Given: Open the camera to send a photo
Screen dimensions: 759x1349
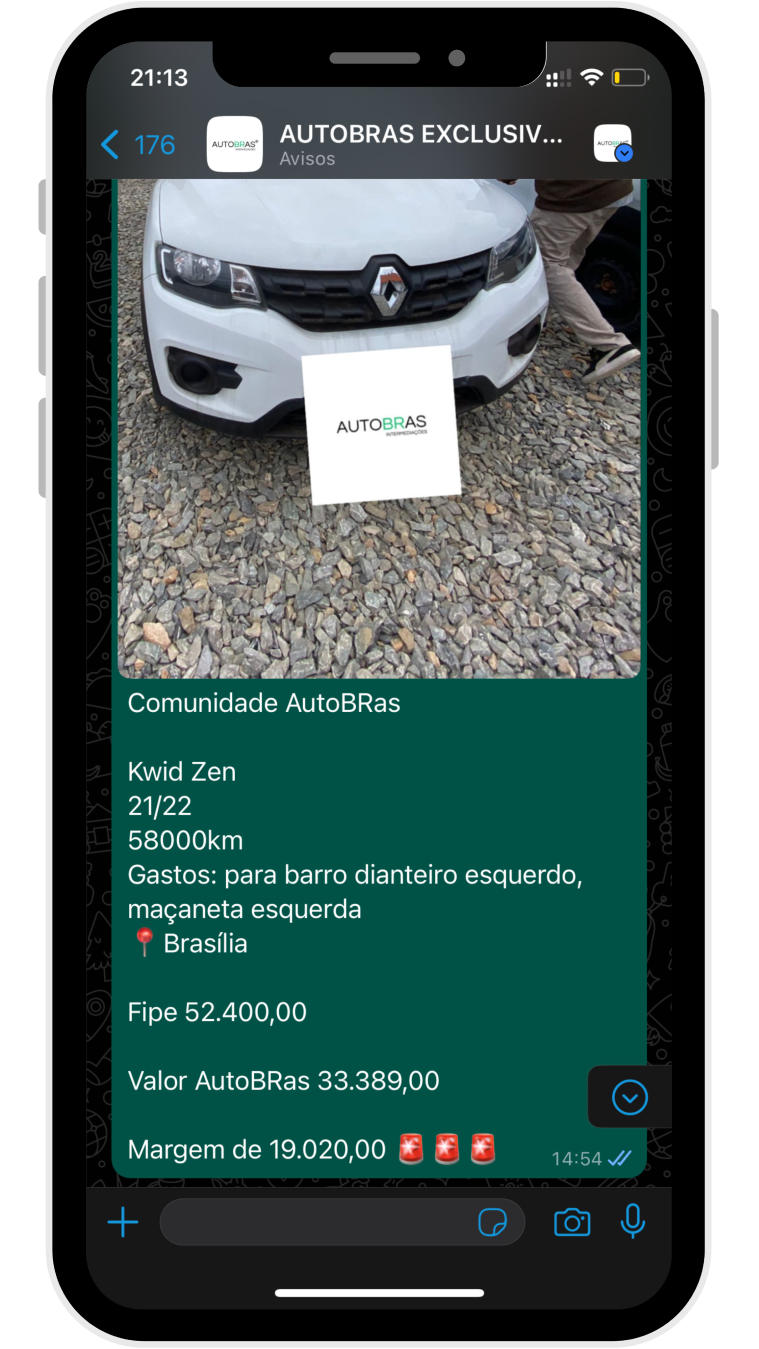Looking at the screenshot, I should tap(572, 1222).
